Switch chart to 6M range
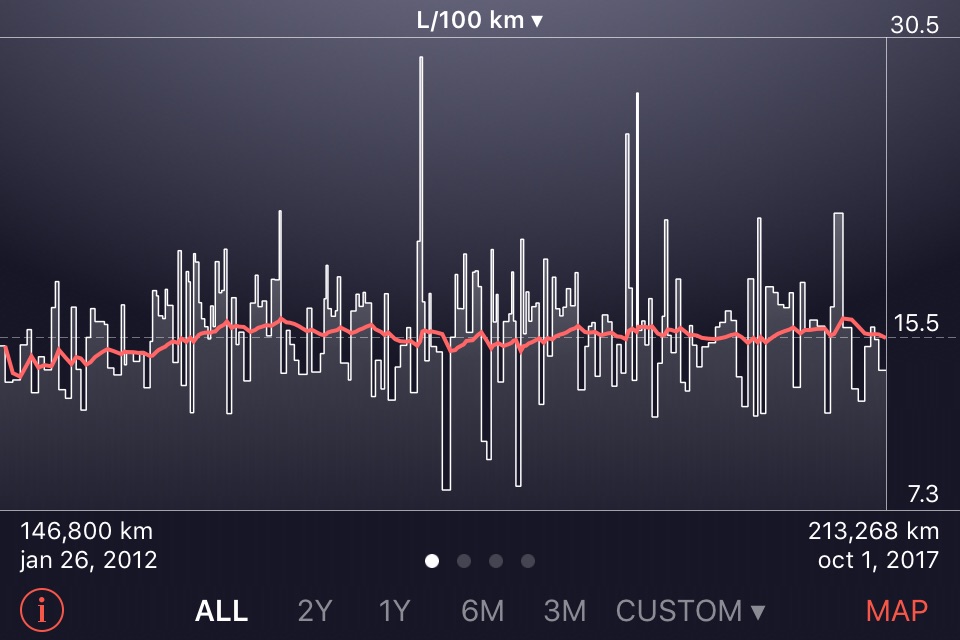960x640 pixels. (x=482, y=611)
